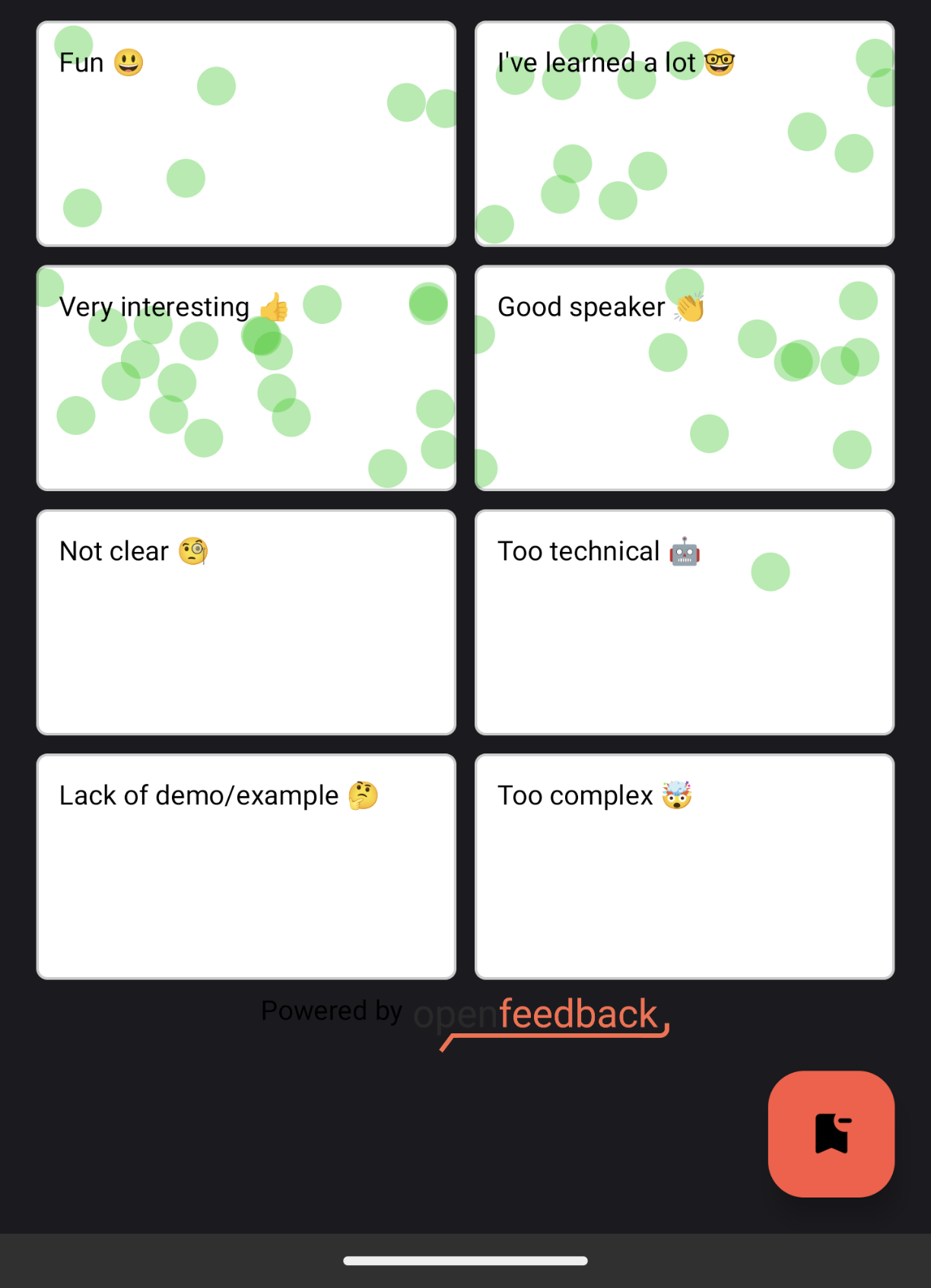931x1288 pixels.
Task: Open the openfeedback link
Action: click(x=540, y=1015)
